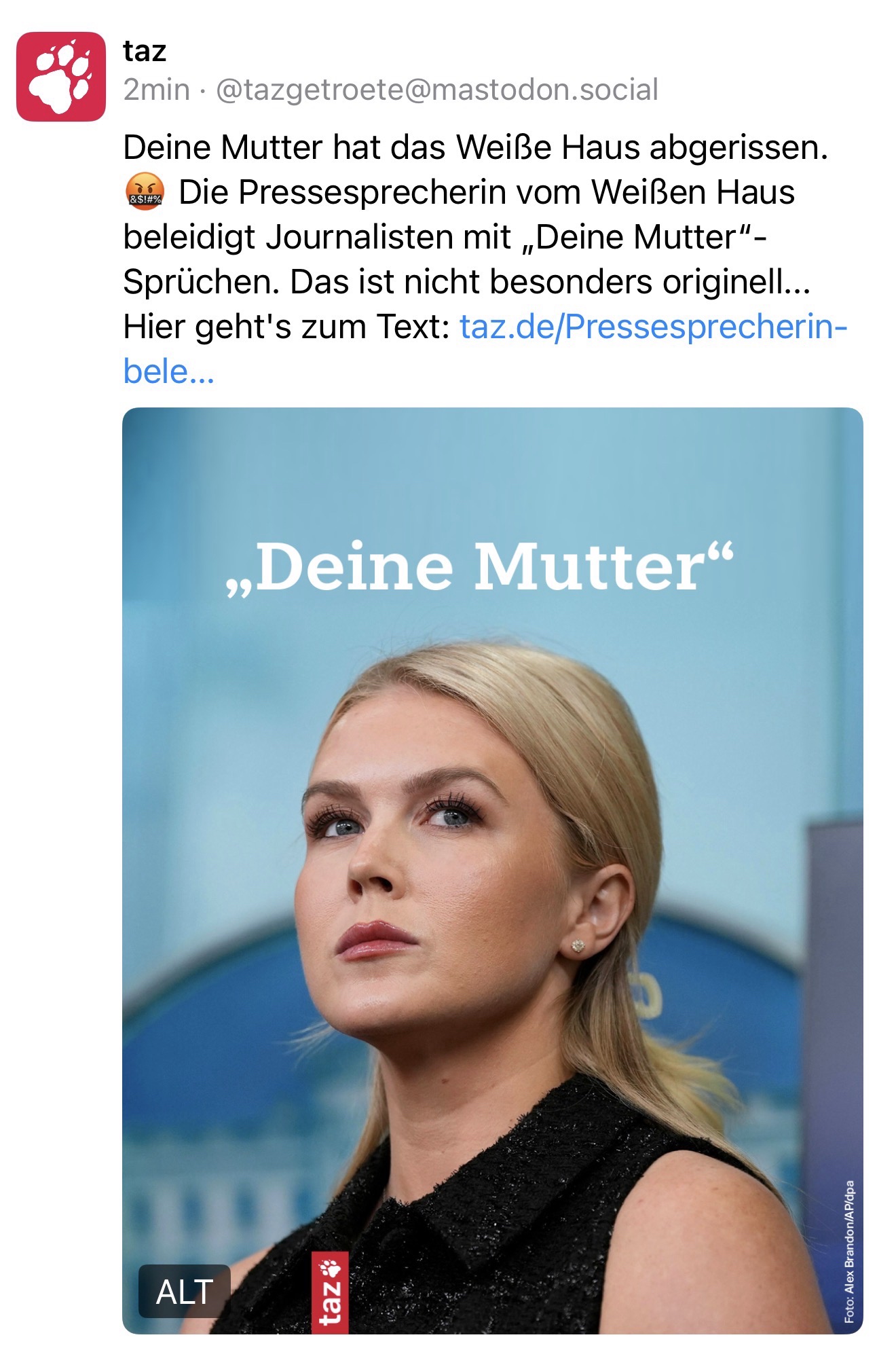
Task: Tap the taz account name
Action: 145,51
